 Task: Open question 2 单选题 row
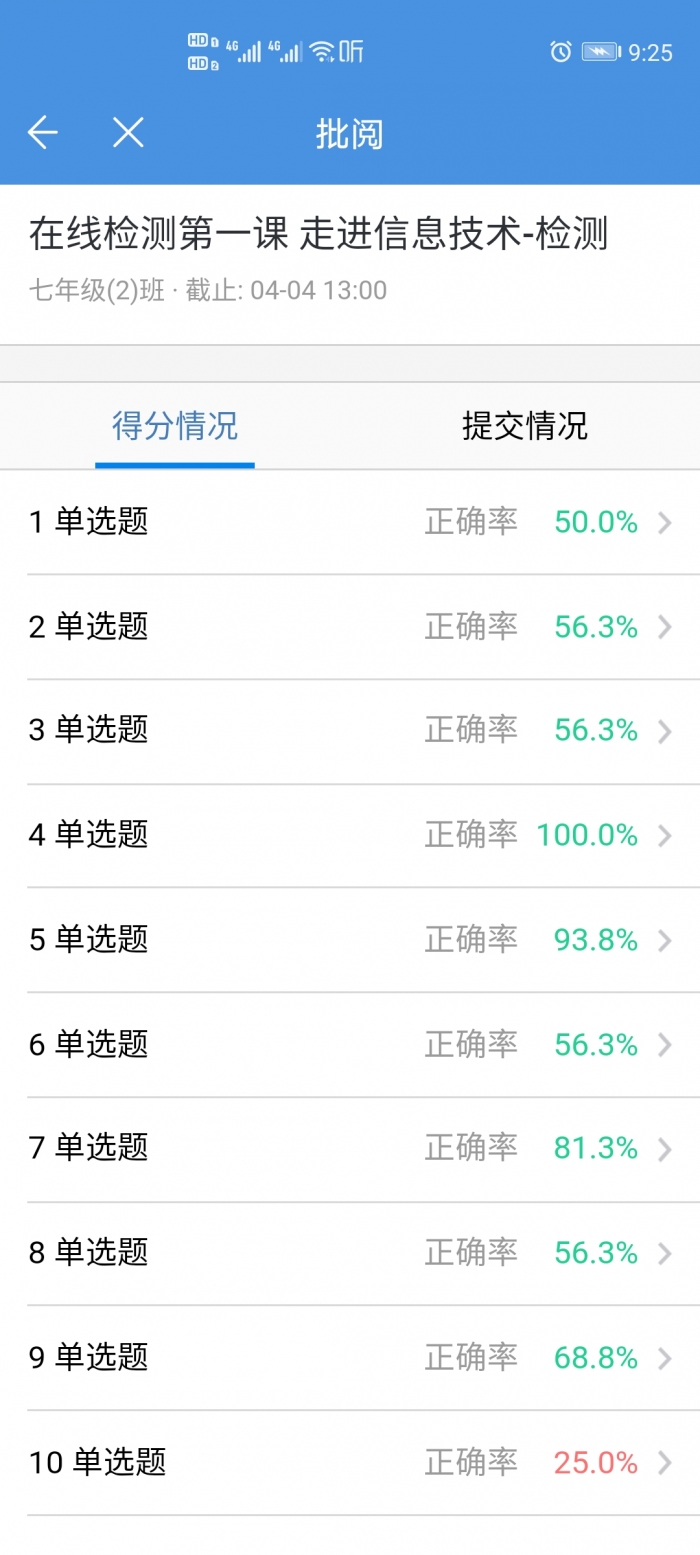pyautogui.click(x=350, y=627)
